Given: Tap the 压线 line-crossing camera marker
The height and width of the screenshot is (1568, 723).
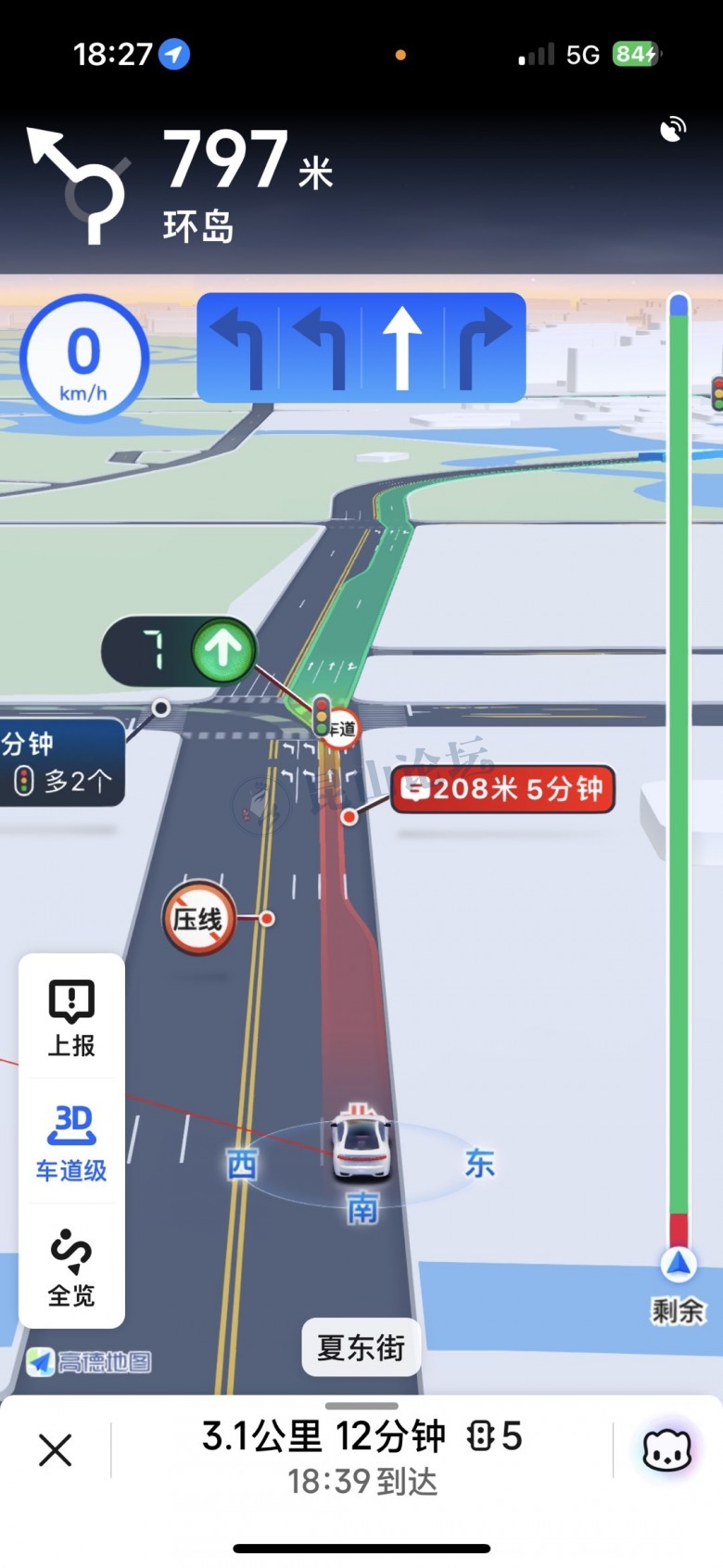Looking at the screenshot, I should [197, 919].
